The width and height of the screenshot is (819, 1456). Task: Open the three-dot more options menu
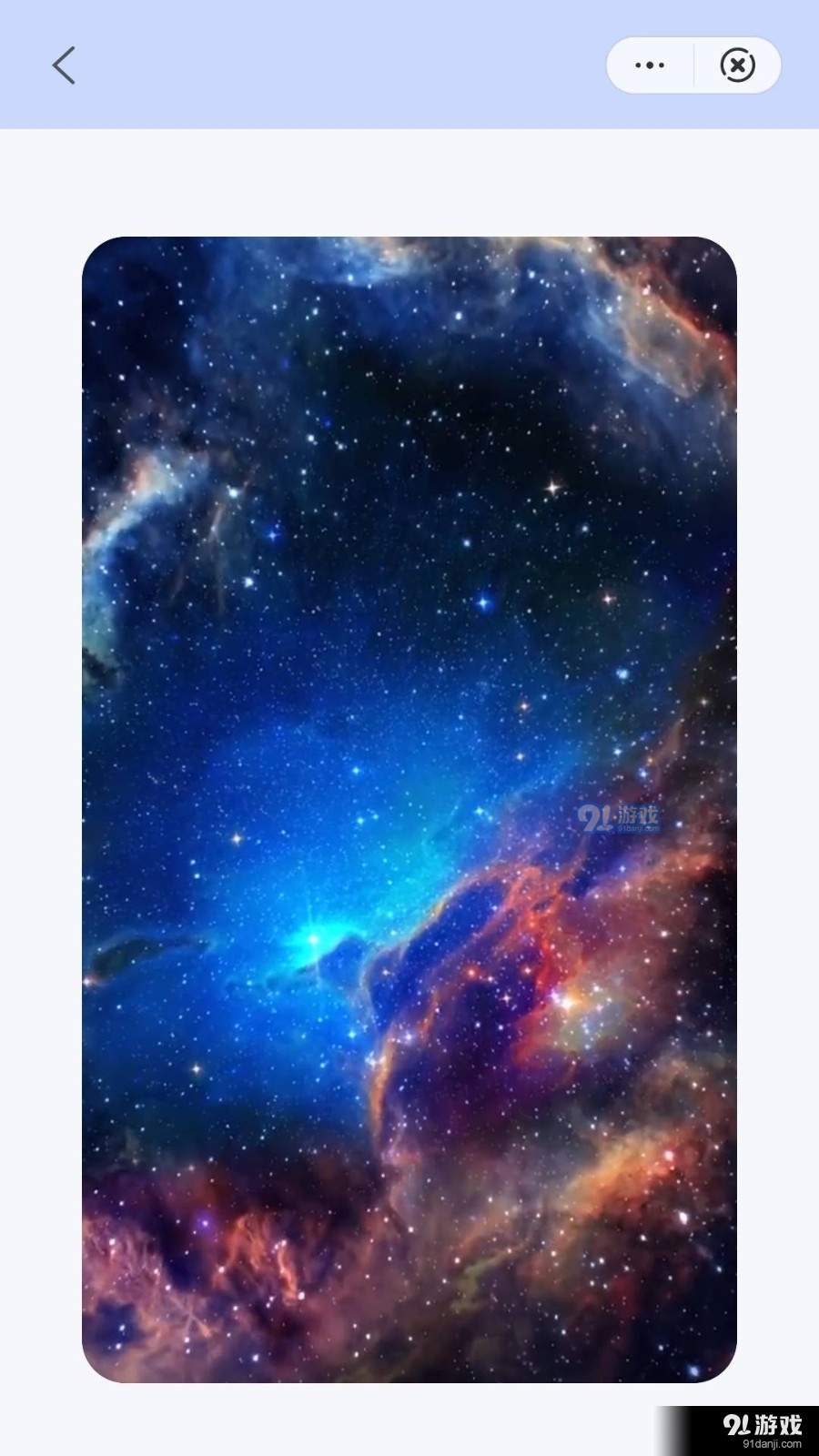pos(650,66)
